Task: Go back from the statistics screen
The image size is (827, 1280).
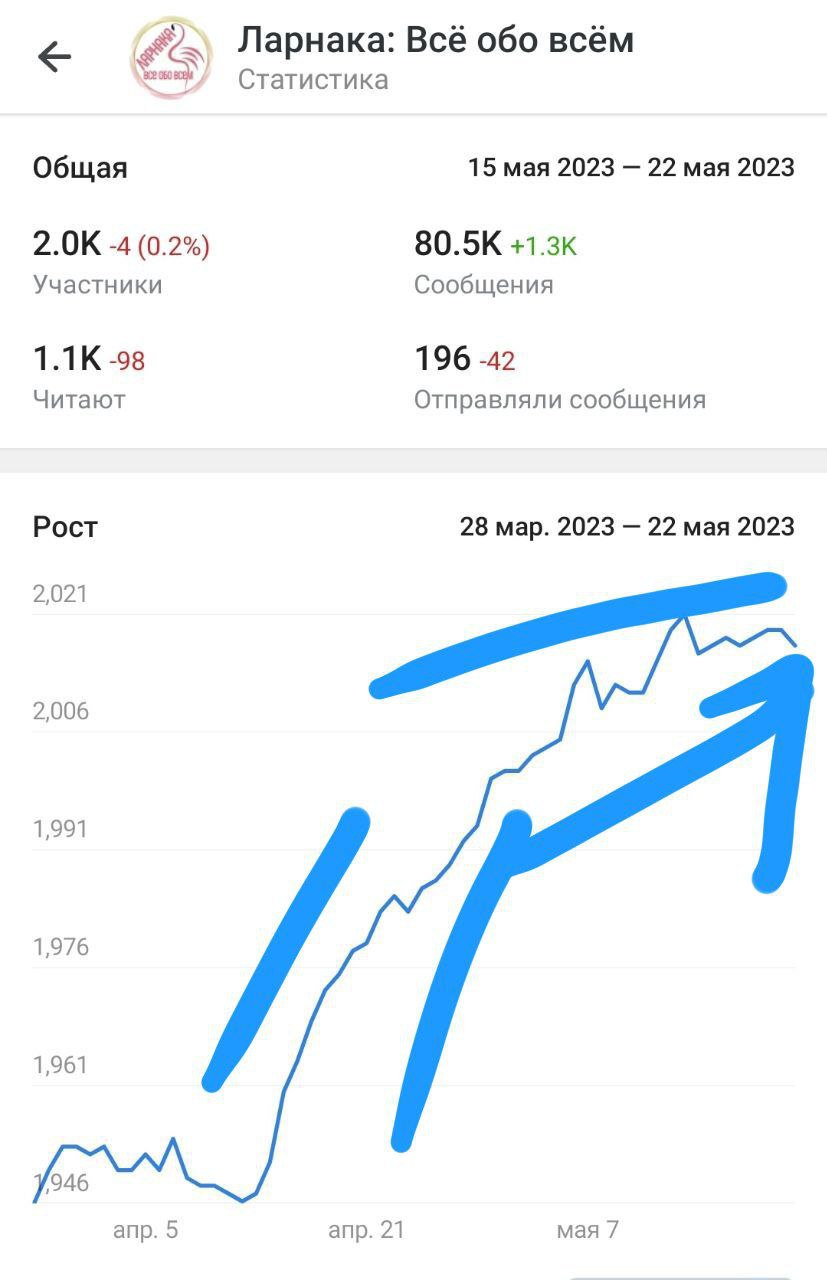Action: (54, 57)
